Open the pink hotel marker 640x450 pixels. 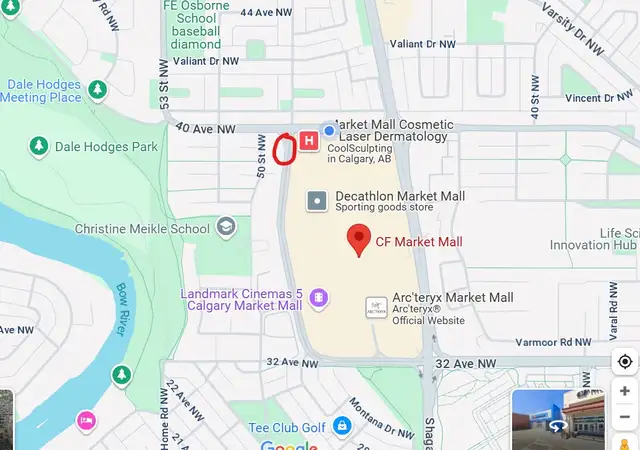pyautogui.click(x=86, y=418)
